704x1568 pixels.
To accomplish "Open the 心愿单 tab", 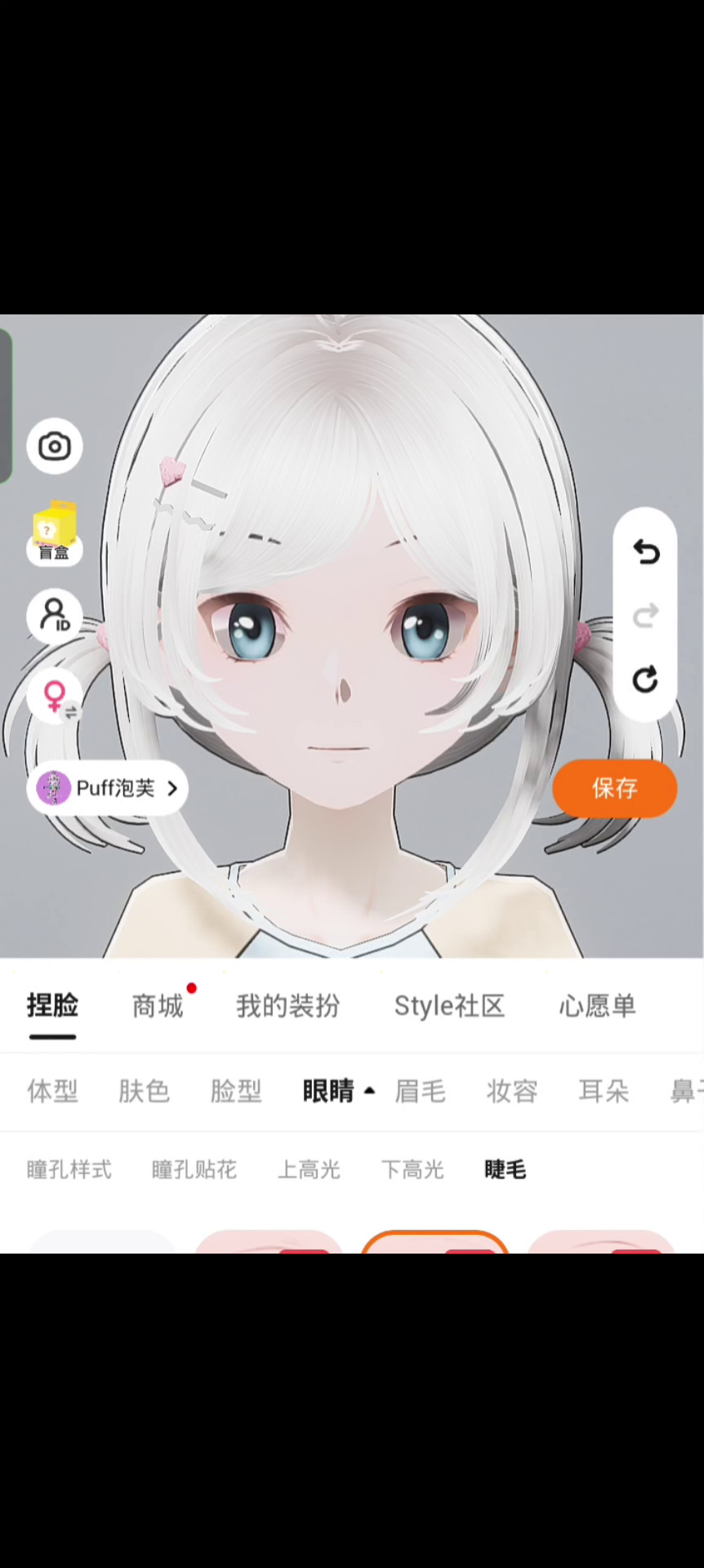I will 597,1006.
